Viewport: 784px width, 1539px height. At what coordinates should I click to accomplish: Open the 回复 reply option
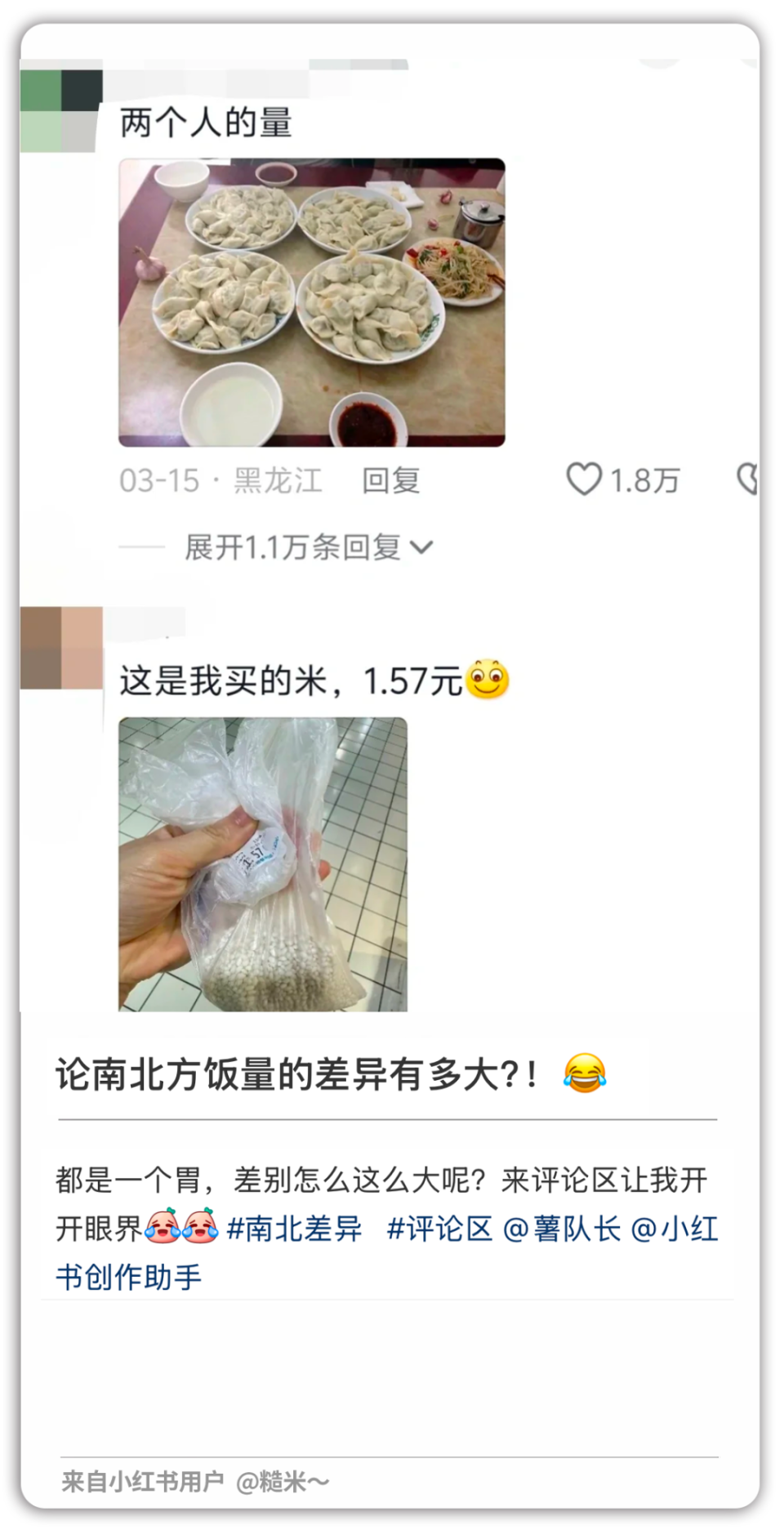390,482
